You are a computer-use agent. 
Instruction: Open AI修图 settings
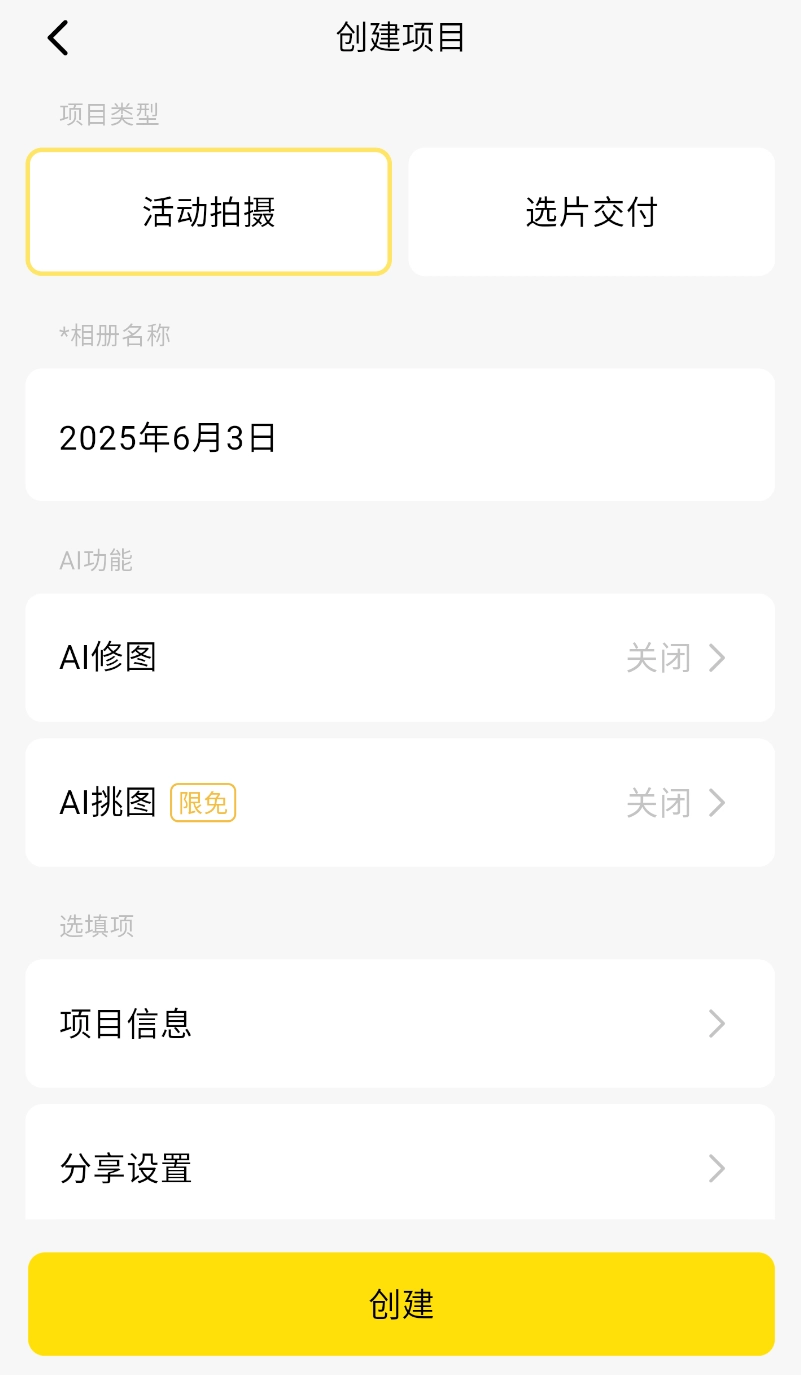coord(399,658)
